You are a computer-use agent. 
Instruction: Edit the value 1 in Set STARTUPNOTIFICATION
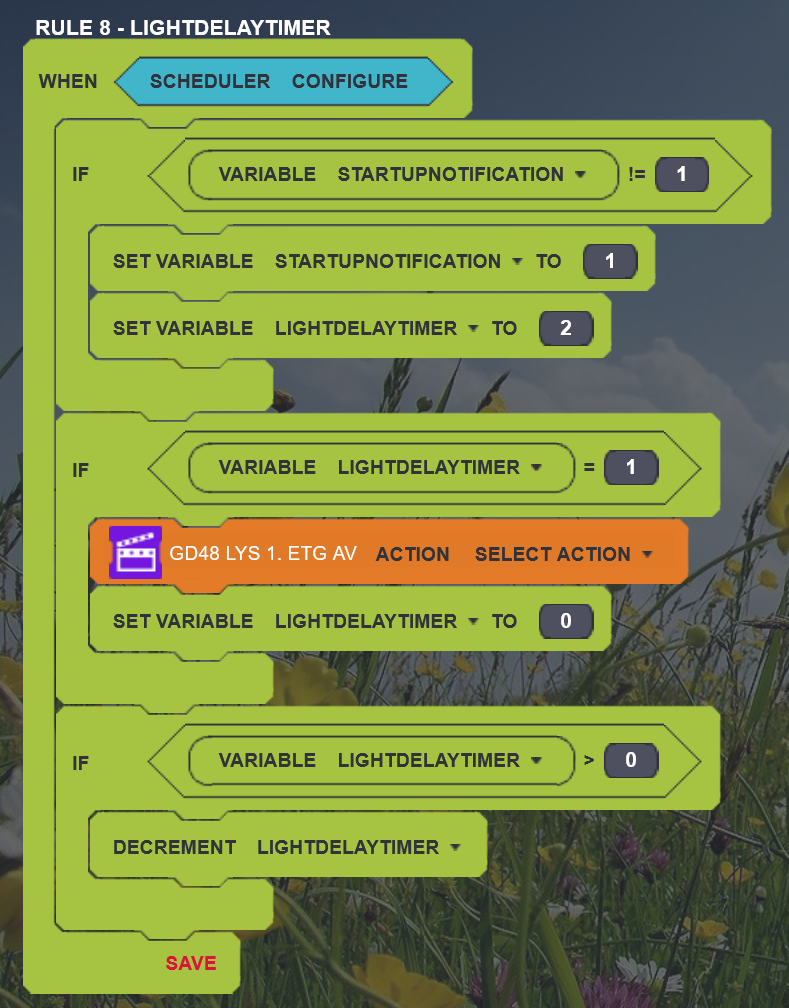[x=610, y=262]
